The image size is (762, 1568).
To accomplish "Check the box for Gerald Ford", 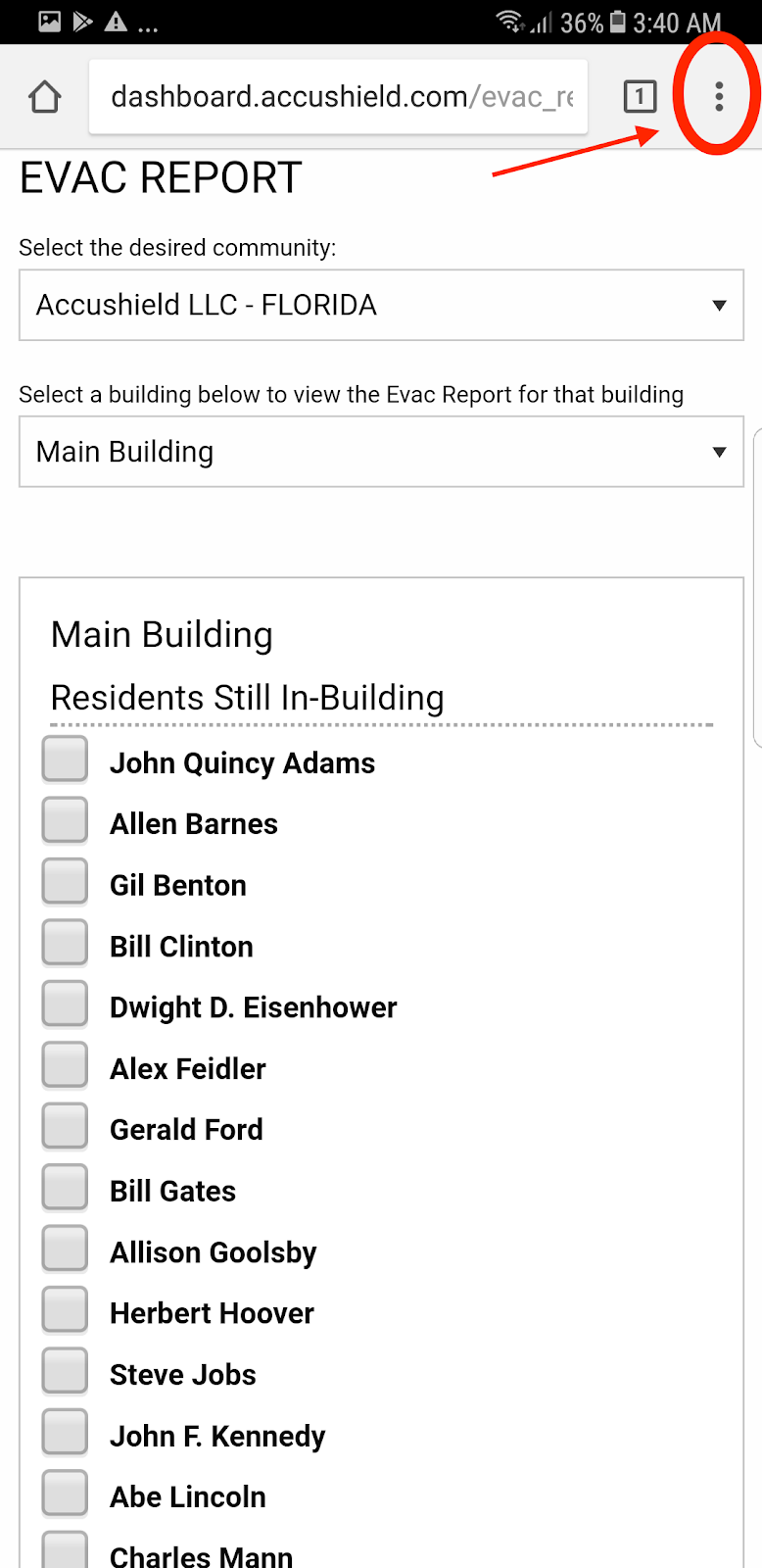I will [x=66, y=1126].
